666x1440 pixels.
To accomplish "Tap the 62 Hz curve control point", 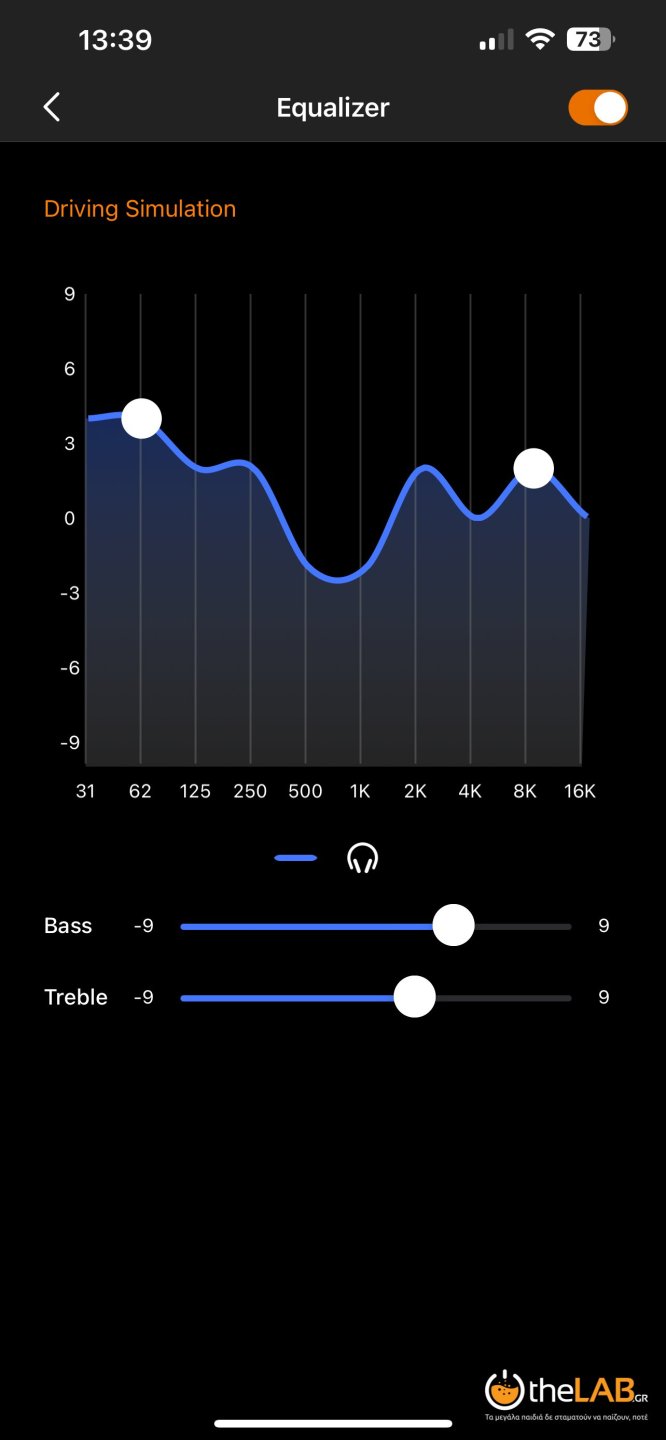I will coord(141,418).
